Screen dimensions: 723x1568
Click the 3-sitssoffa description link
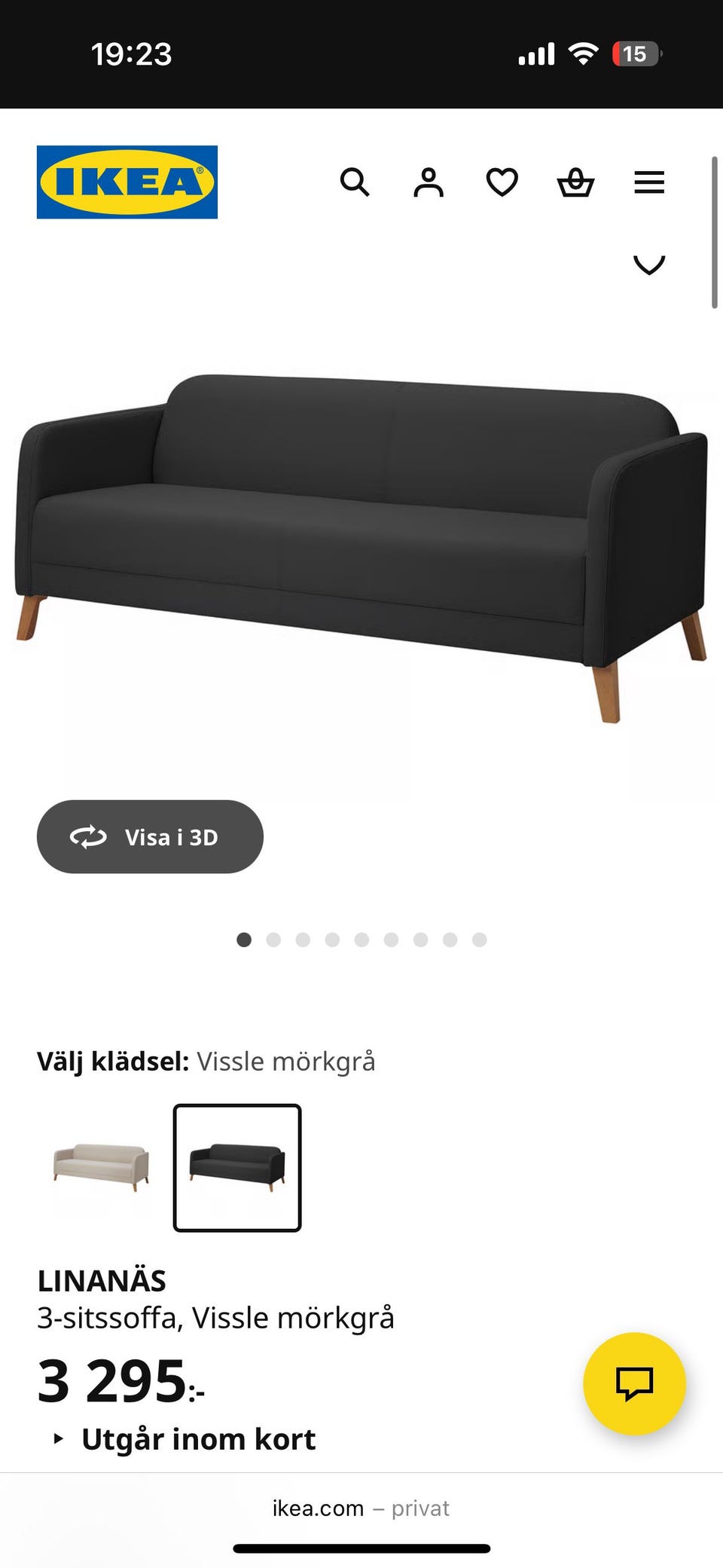point(216,1319)
